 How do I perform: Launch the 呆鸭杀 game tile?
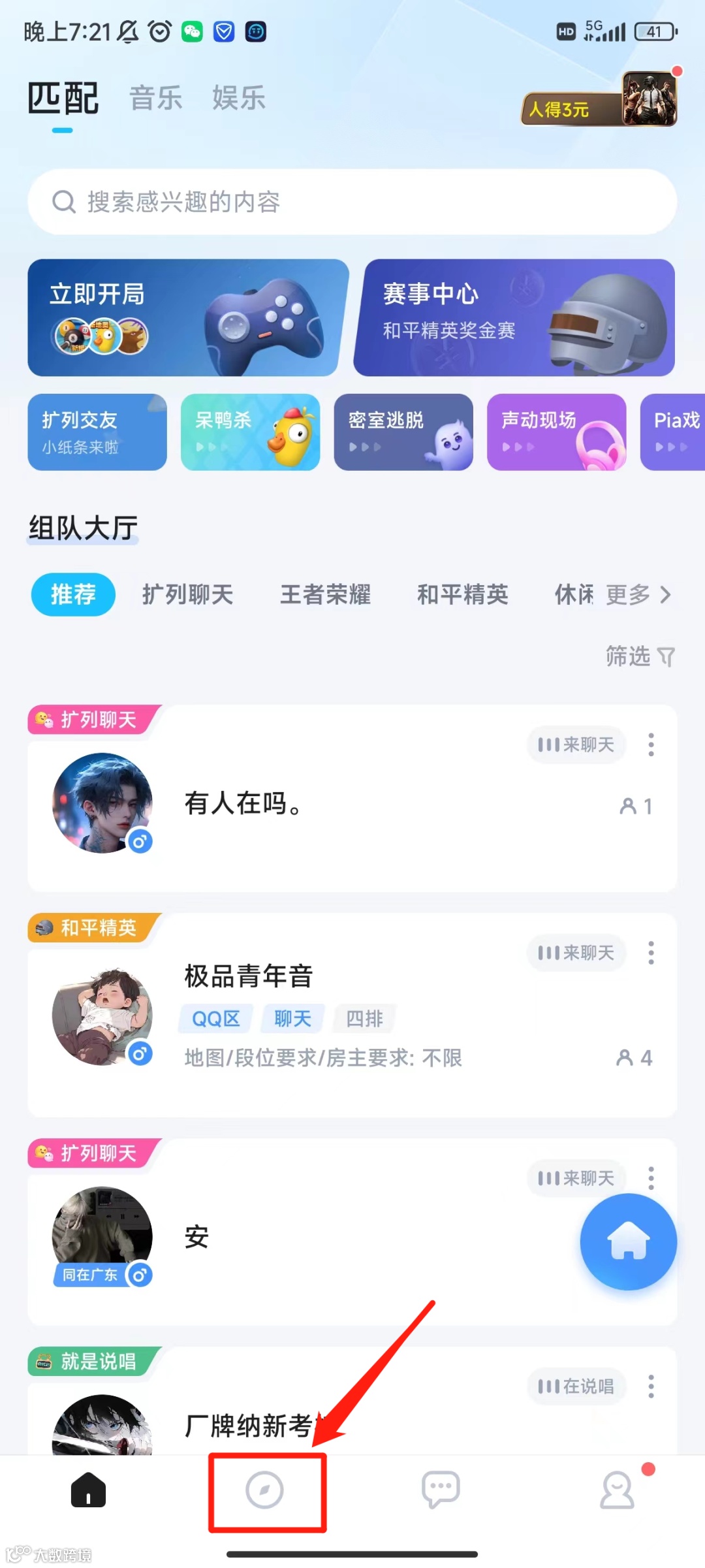(x=251, y=432)
